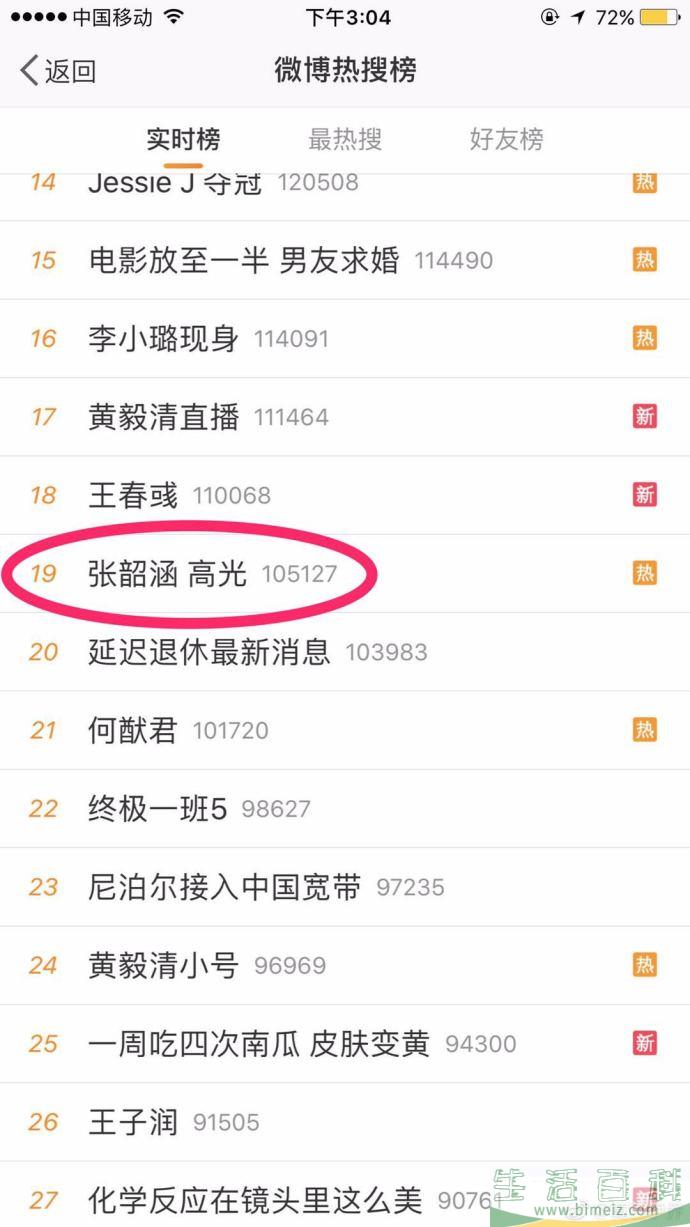Image resolution: width=690 pixels, height=1227 pixels.
Task: Open the trending topic 电影放至一半 男友求婚
Action: pos(345,260)
